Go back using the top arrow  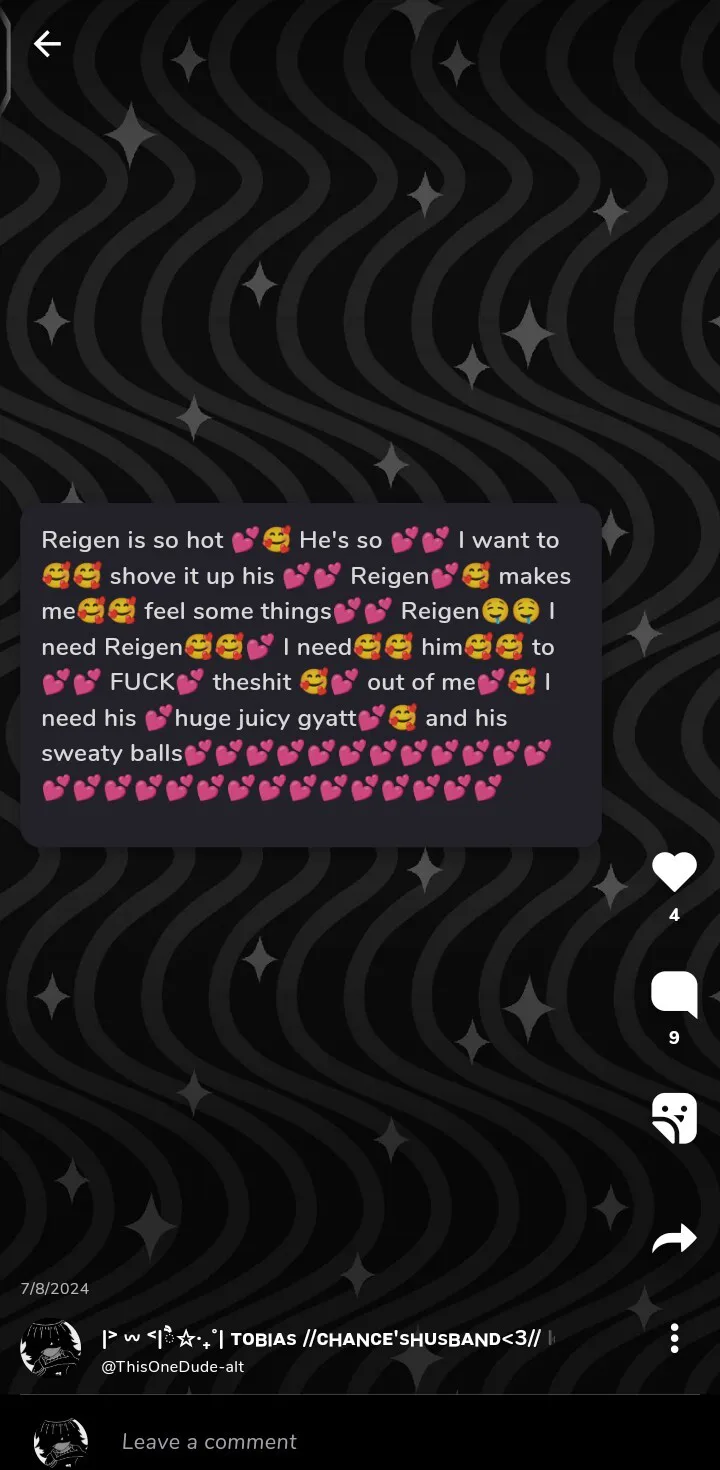47,43
